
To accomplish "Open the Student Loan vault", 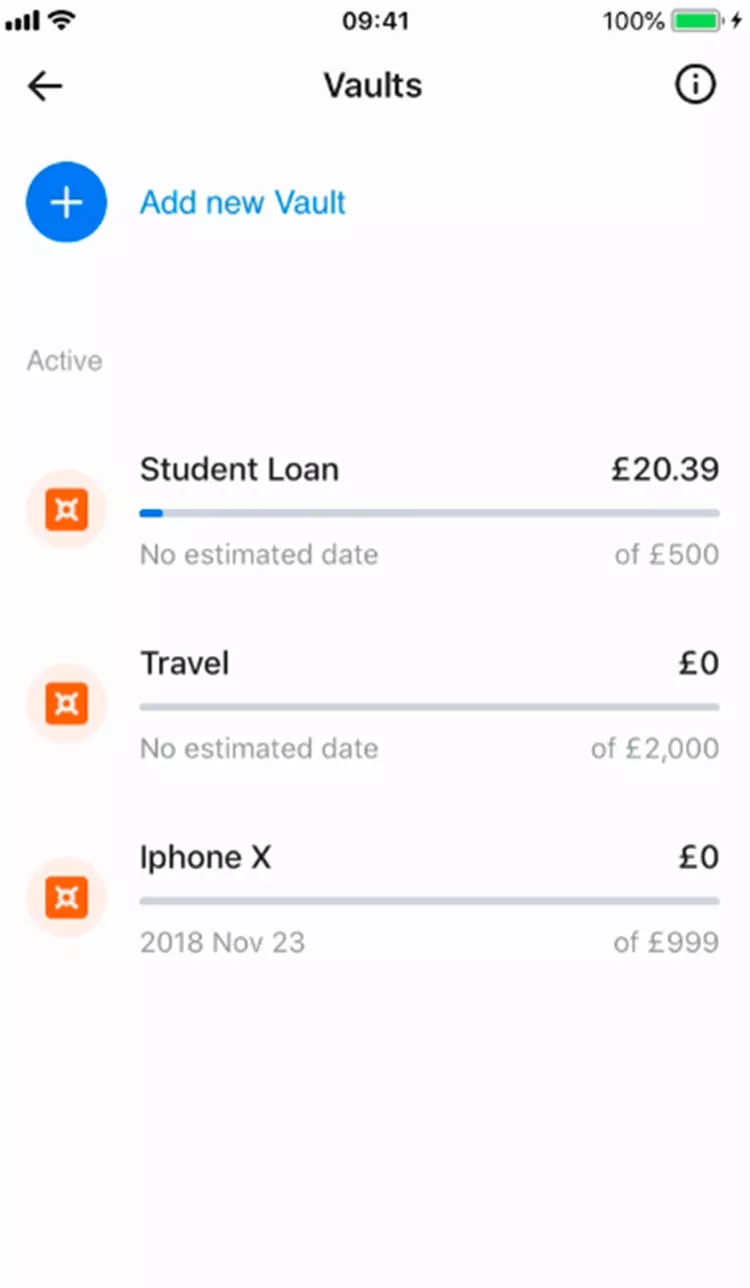I will coord(375,511).
